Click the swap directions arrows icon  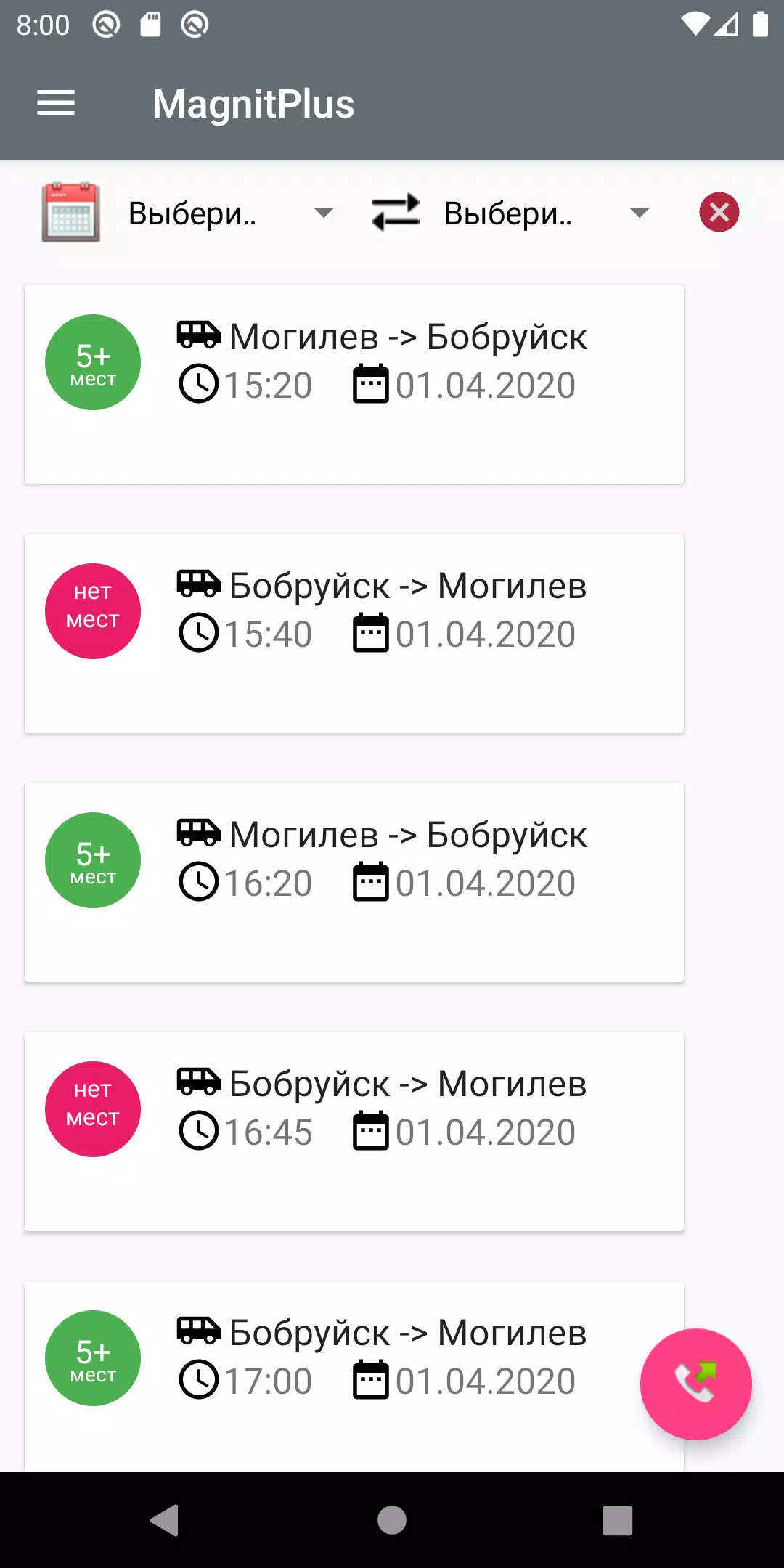pos(395,212)
